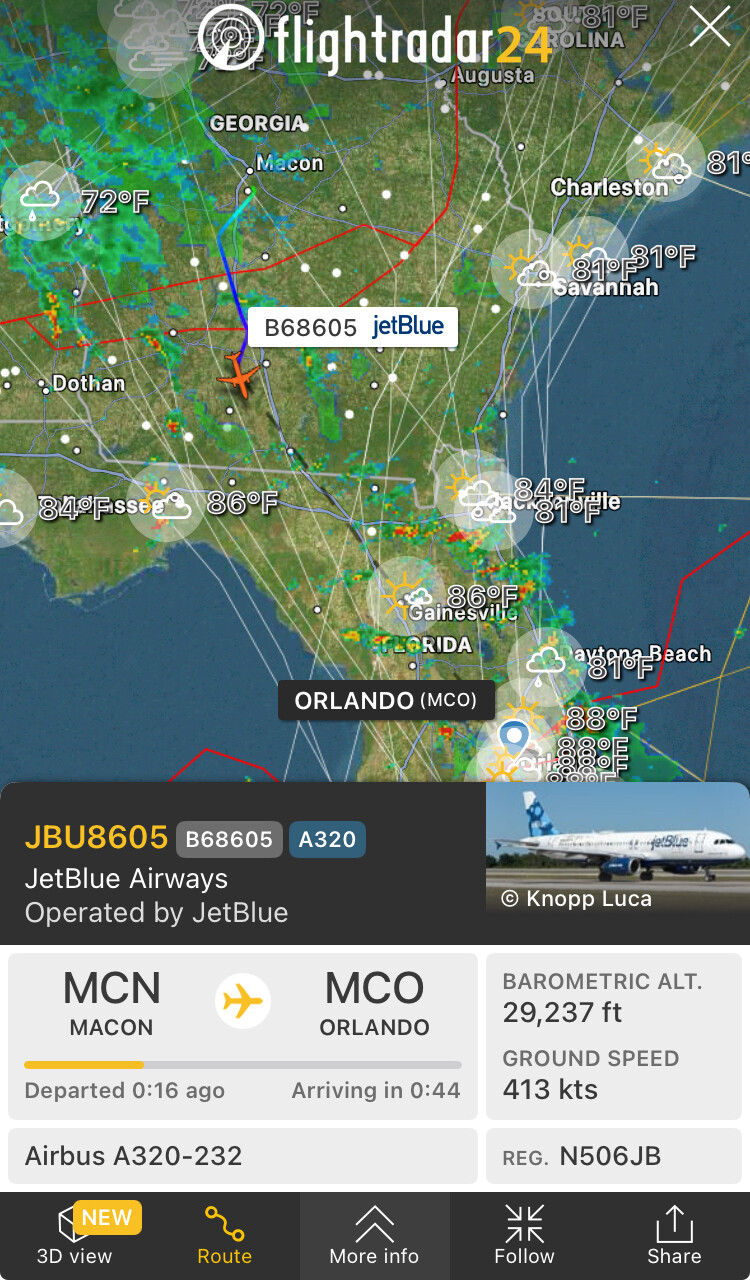Select the orange plane icon on map
This screenshot has height=1280, width=750.
coord(238,376)
